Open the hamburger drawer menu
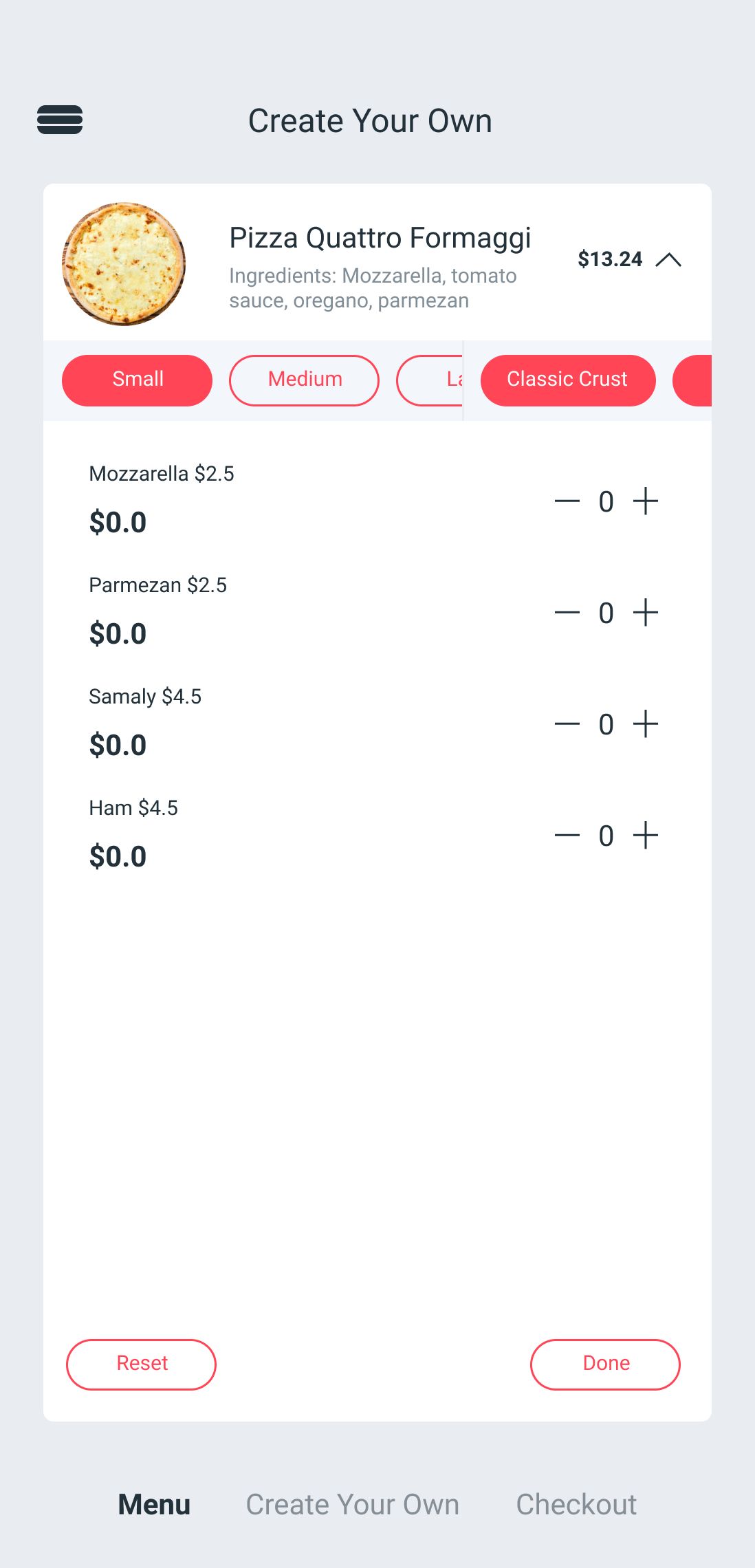The image size is (755, 1568). (x=60, y=120)
